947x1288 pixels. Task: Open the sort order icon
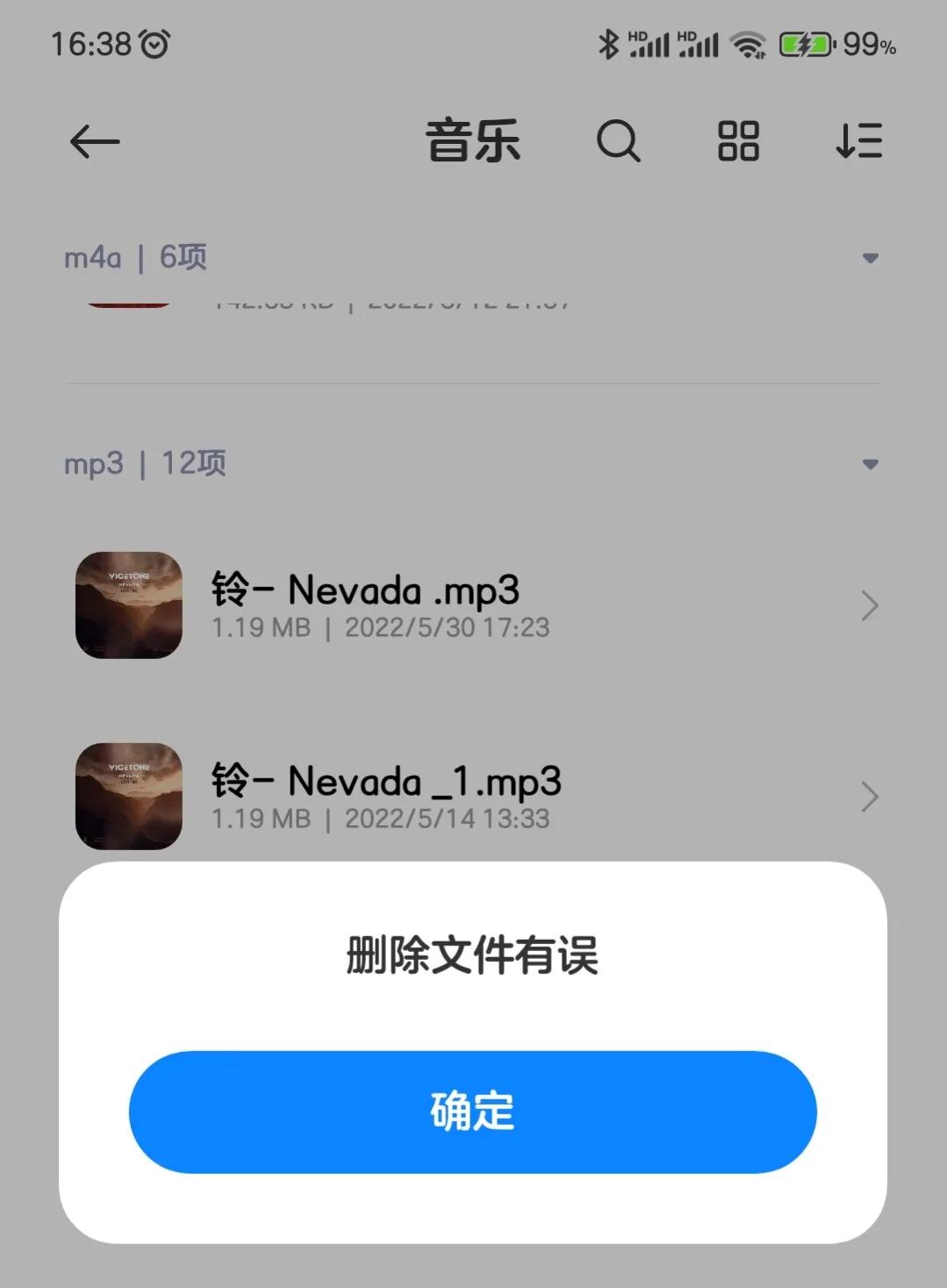point(857,141)
